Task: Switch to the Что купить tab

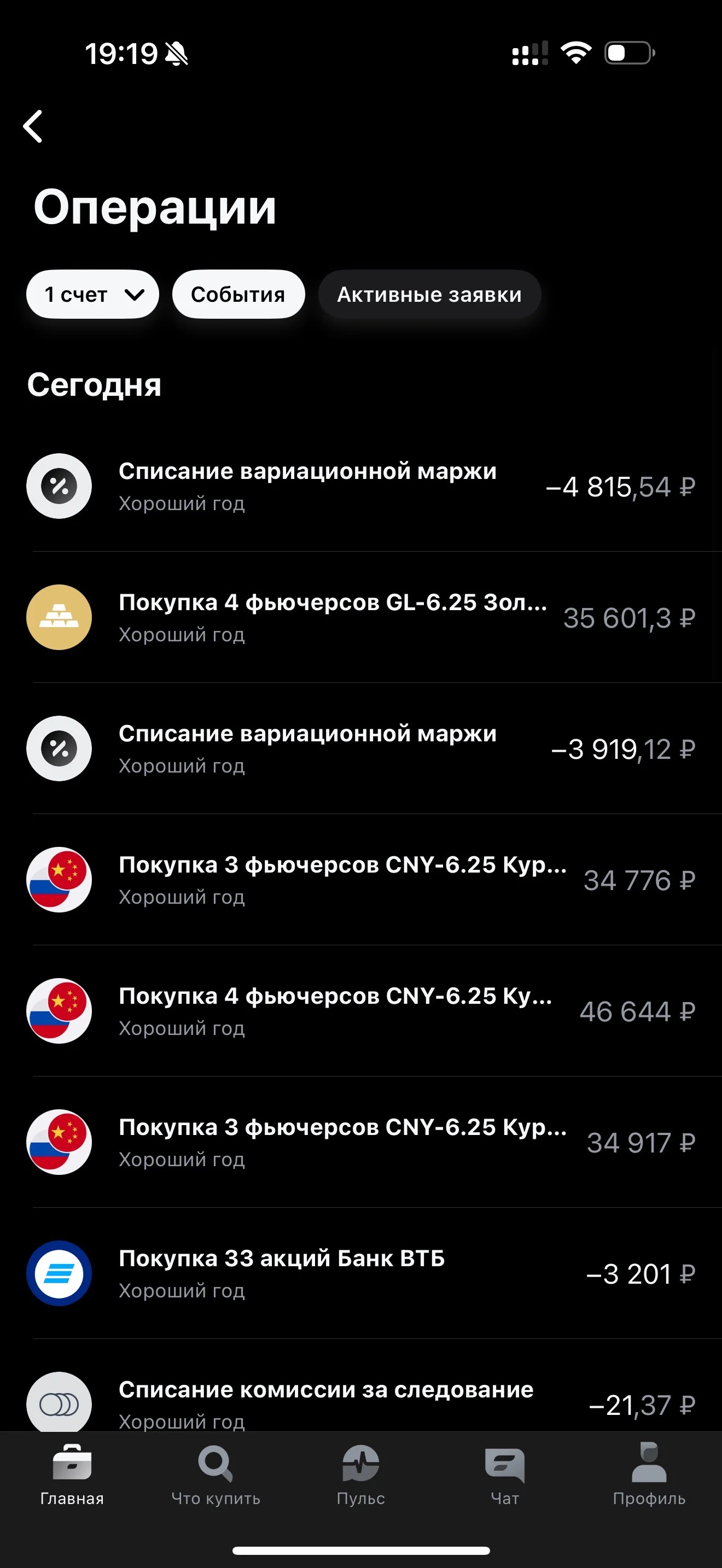Action: coord(216,1473)
